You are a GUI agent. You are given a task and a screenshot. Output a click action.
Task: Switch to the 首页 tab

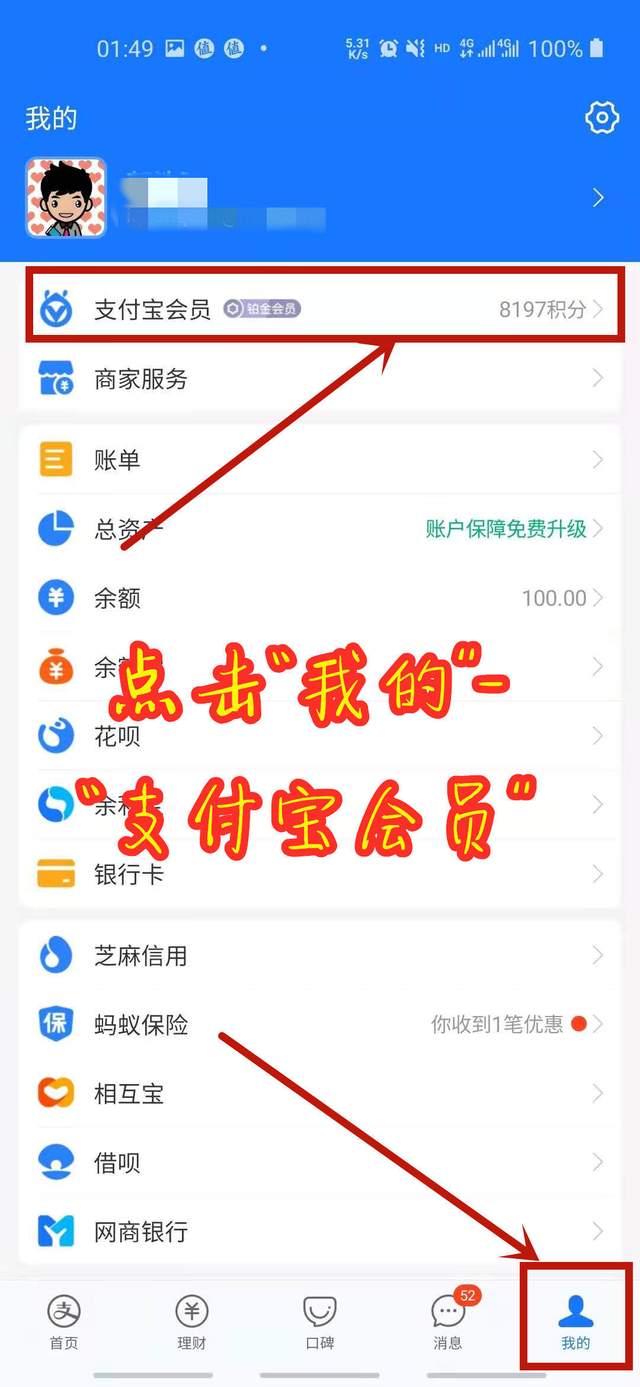click(x=64, y=1322)
